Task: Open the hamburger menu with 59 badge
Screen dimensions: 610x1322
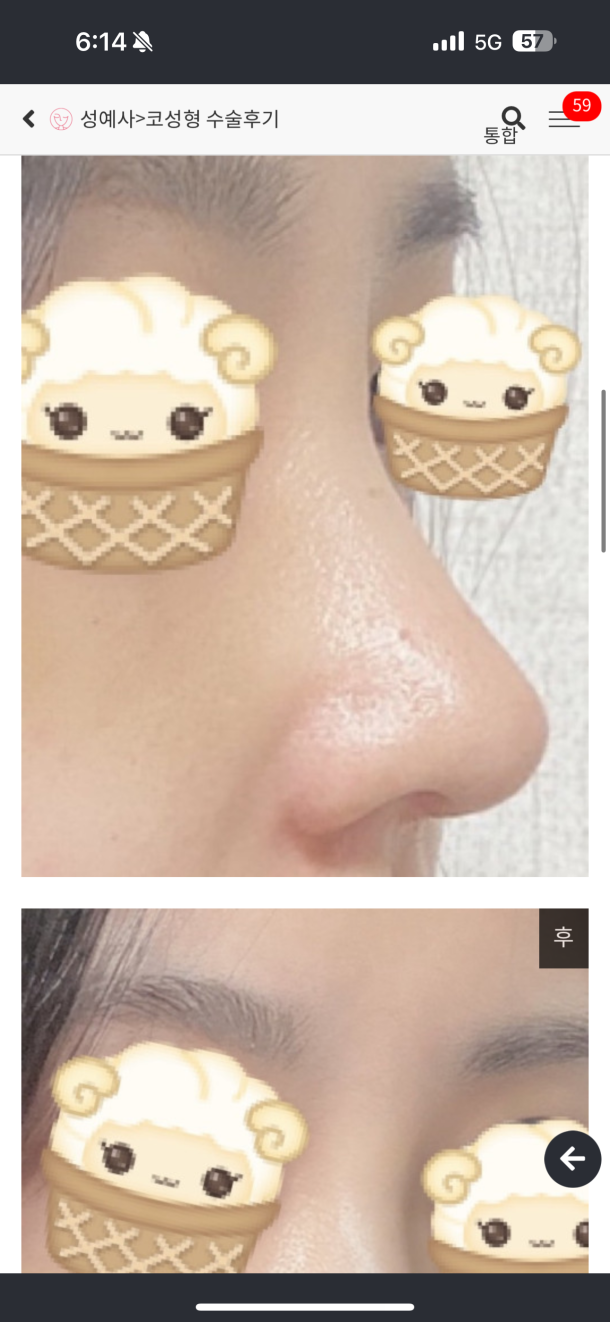Action: [564, 119]
